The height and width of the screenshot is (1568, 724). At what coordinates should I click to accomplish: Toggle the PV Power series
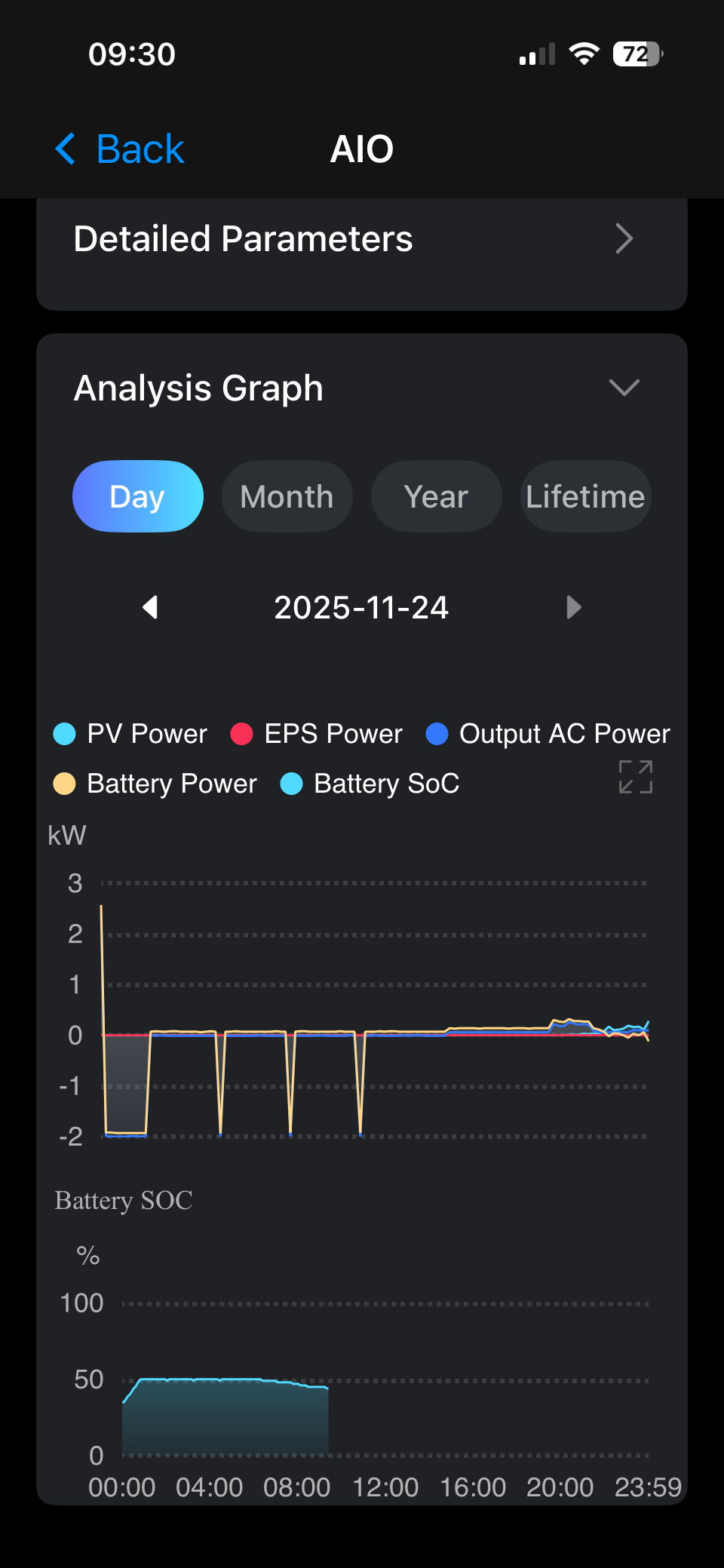click(x=130, y=734)
